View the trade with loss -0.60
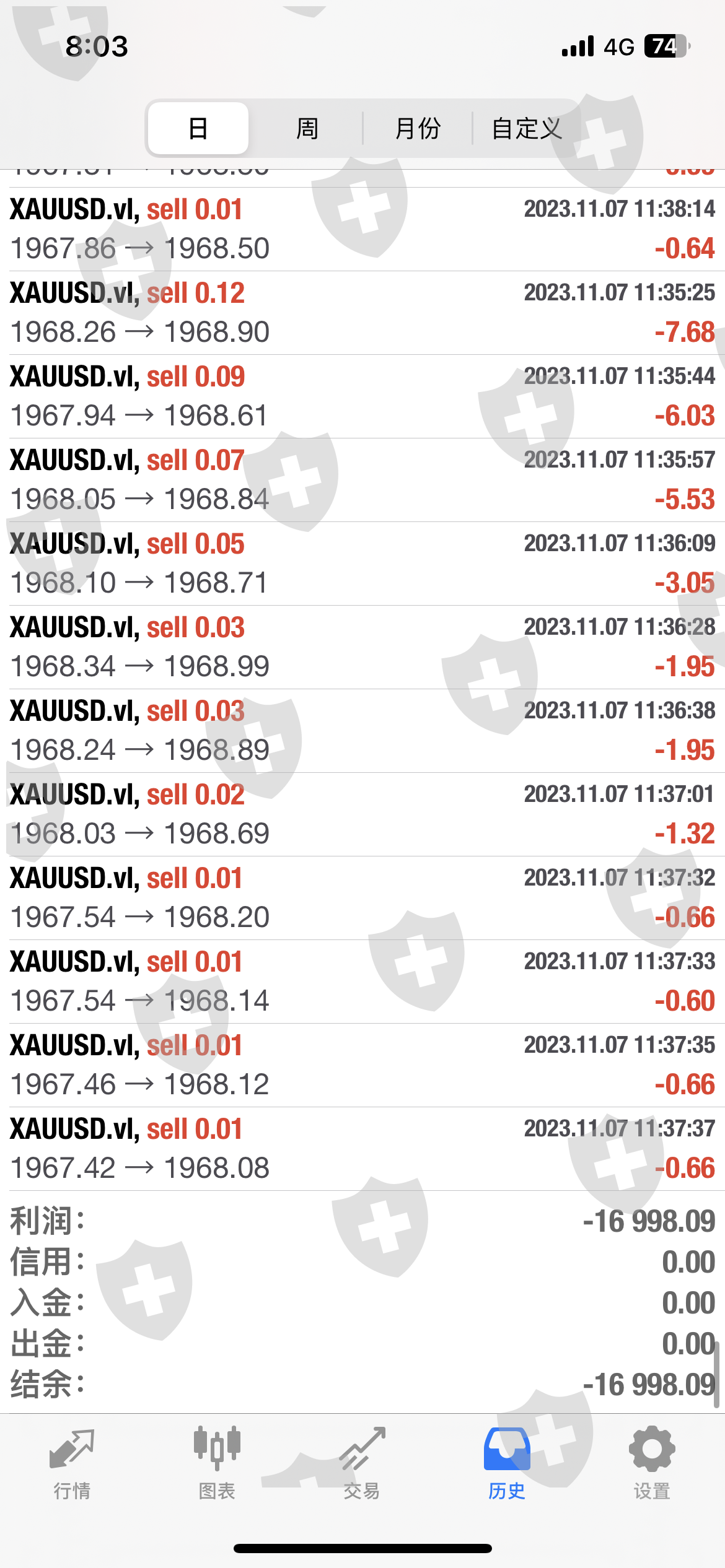 tap(362, 982)
